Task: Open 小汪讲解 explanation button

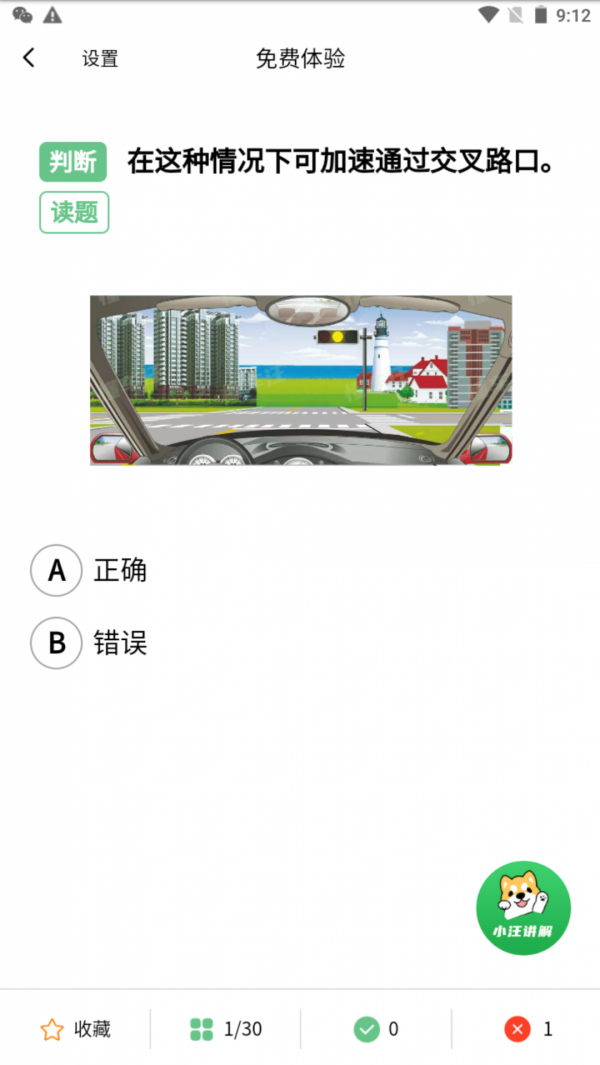Action: pyautogui.click(x=523, y=908)
